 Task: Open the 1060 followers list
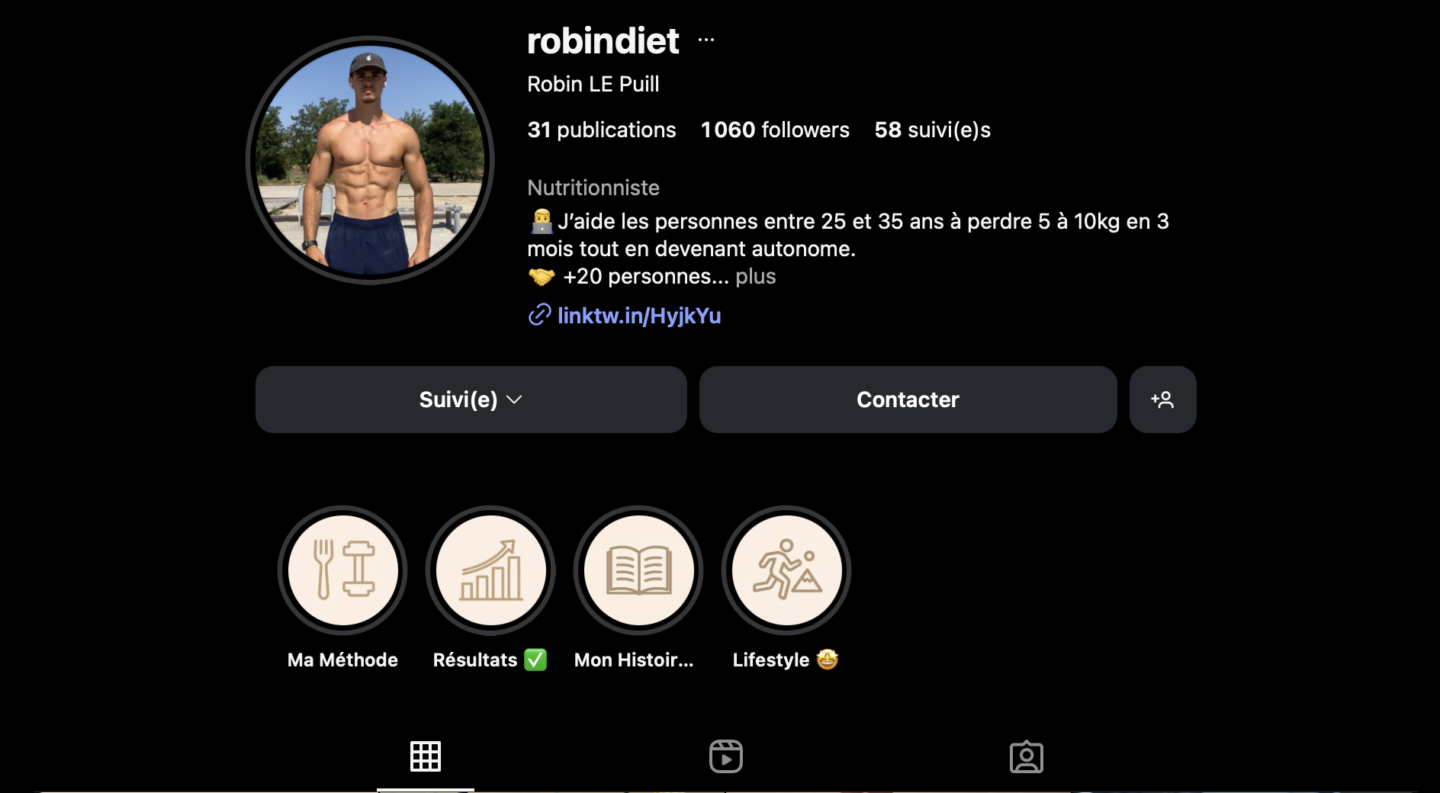tap(775, 130)
